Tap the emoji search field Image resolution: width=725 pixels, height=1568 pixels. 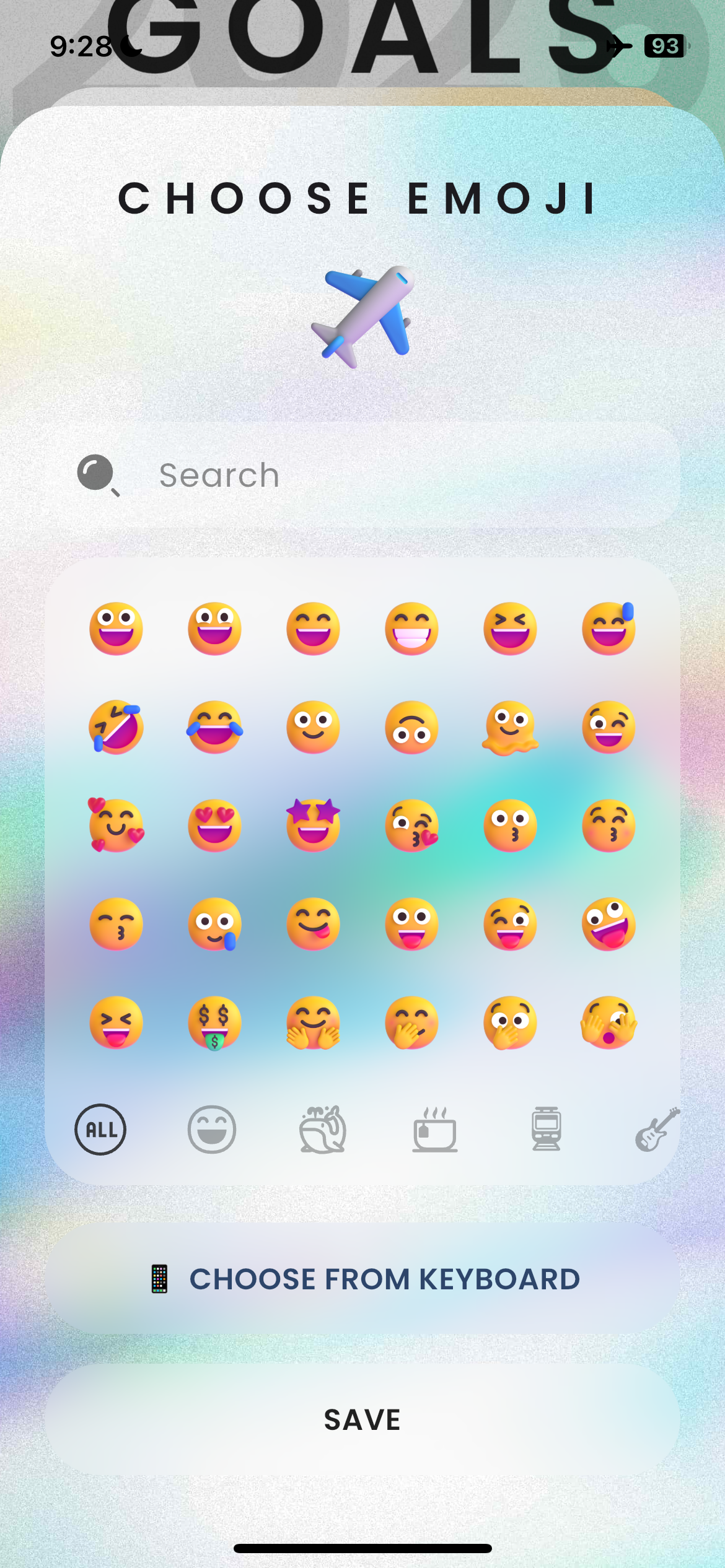372,475
